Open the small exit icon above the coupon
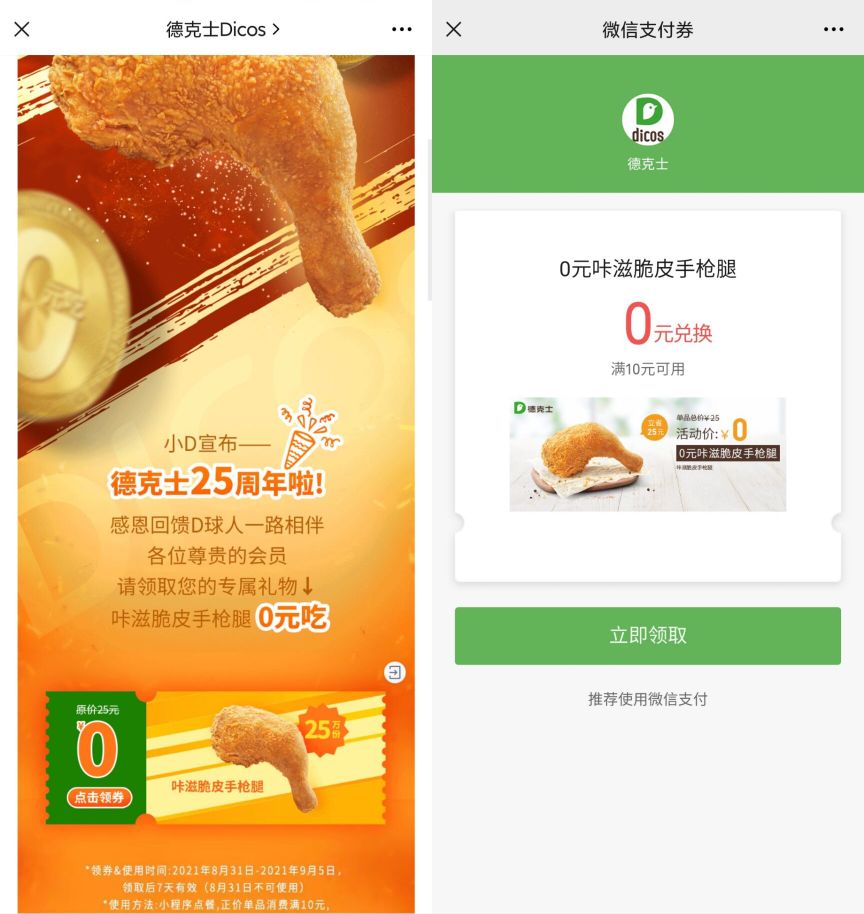 395,673
